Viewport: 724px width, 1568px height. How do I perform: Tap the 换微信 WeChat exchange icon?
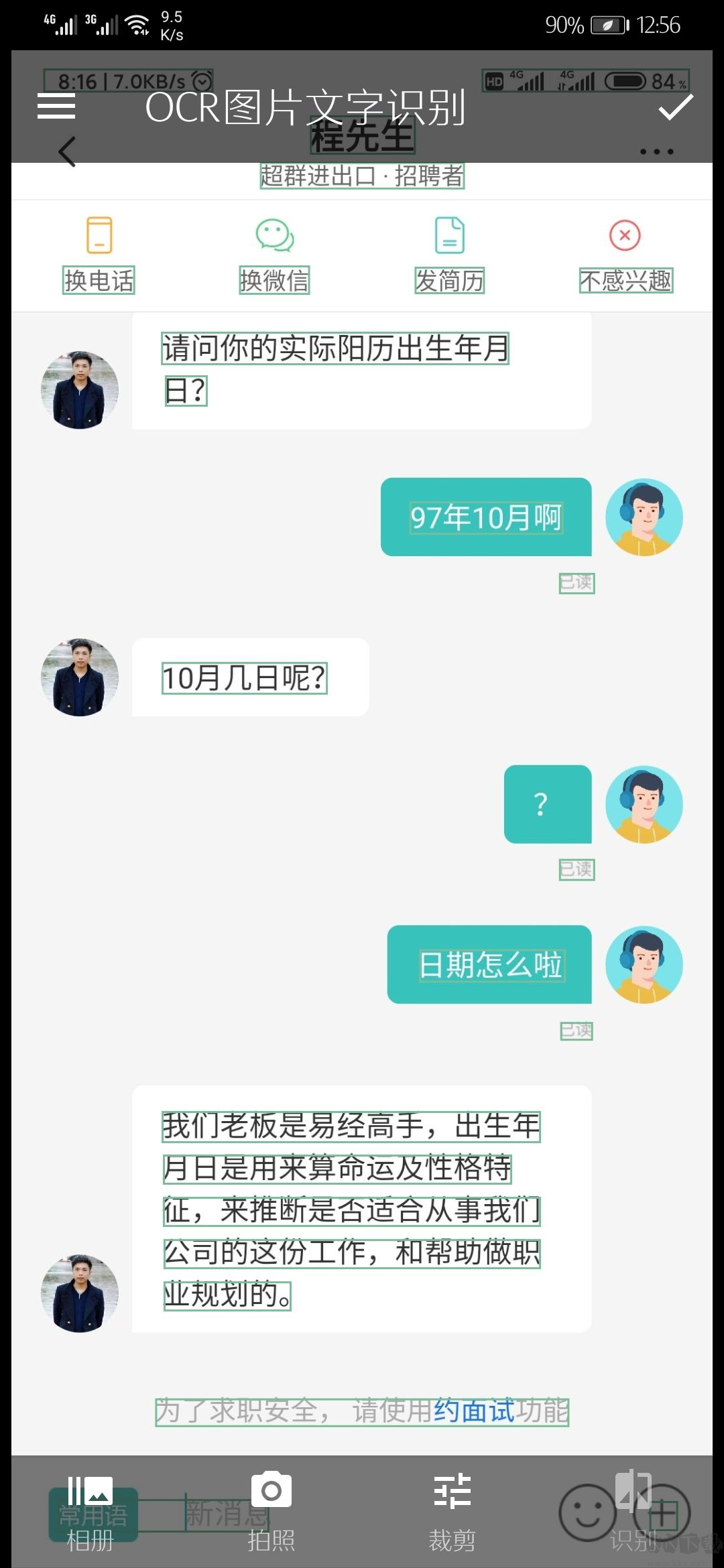[274, 251]
